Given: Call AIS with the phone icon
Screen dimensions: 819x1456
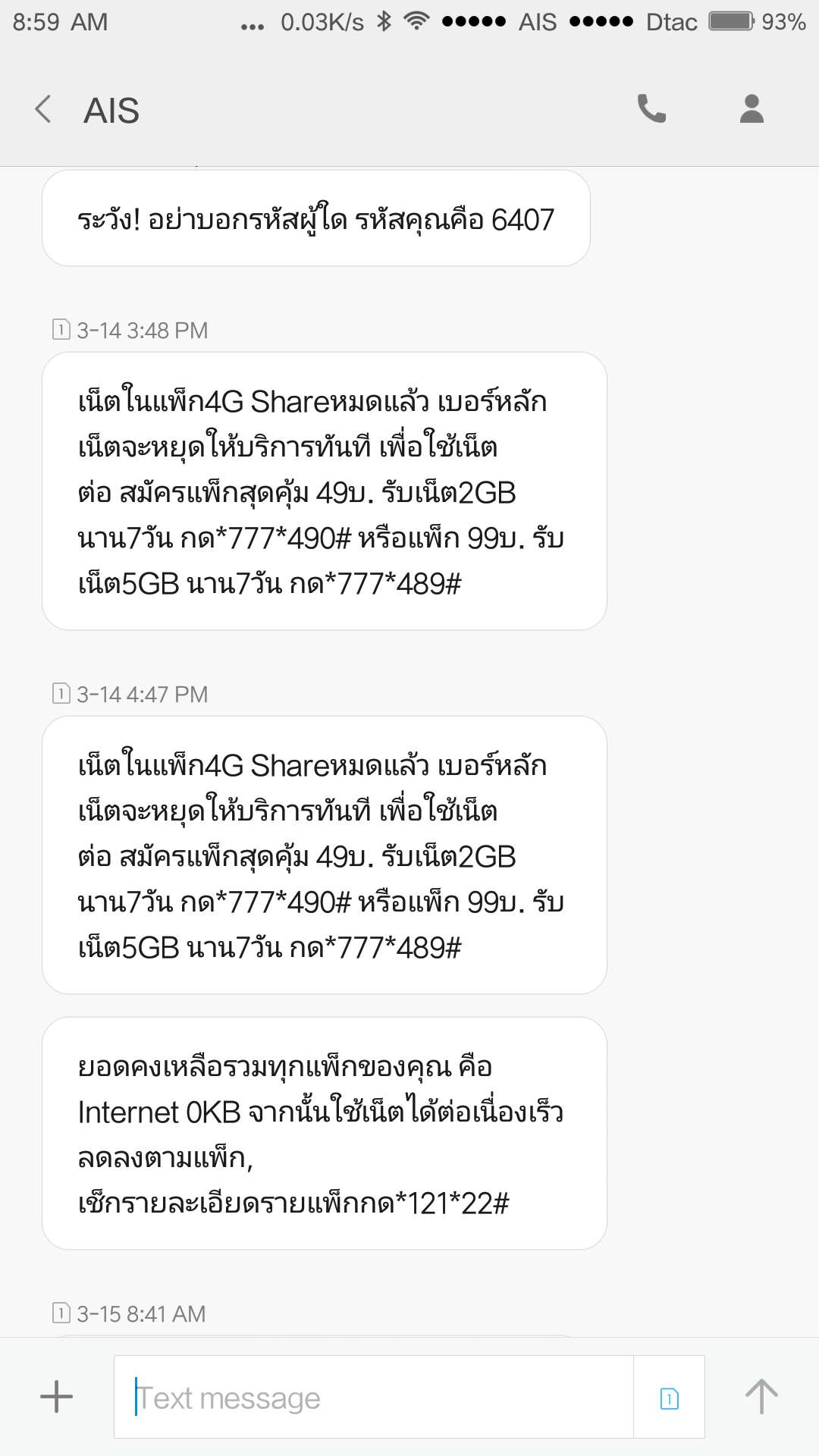Looking at the screenshot, I should pos(651,108).
